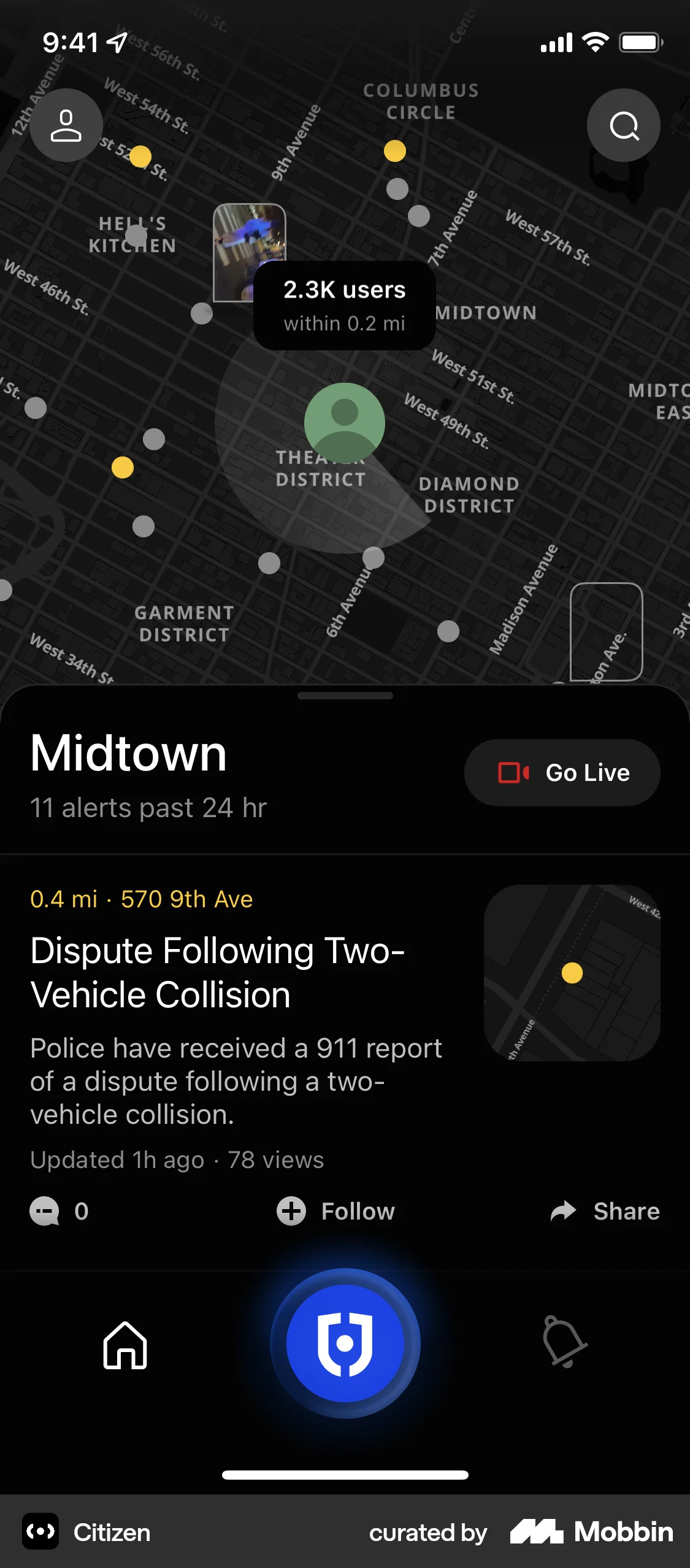Tap the blue Citizen shield button

(x=345, y=1343)
